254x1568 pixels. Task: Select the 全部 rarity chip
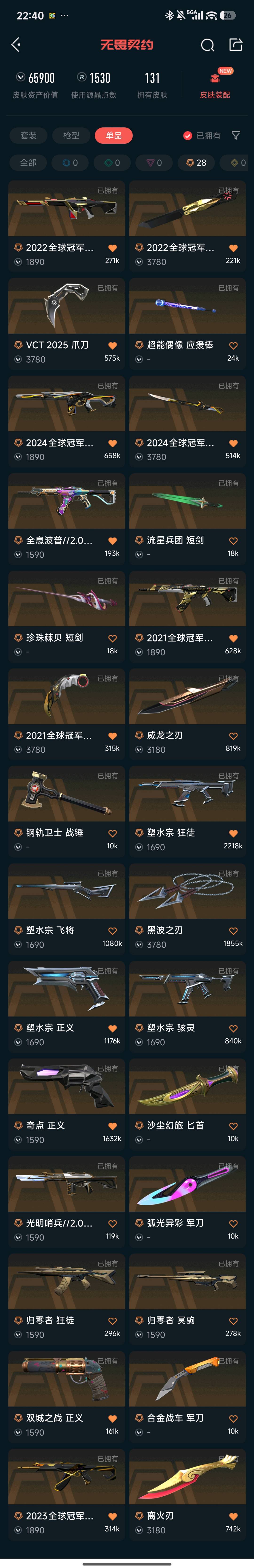[x=28, y=163]
